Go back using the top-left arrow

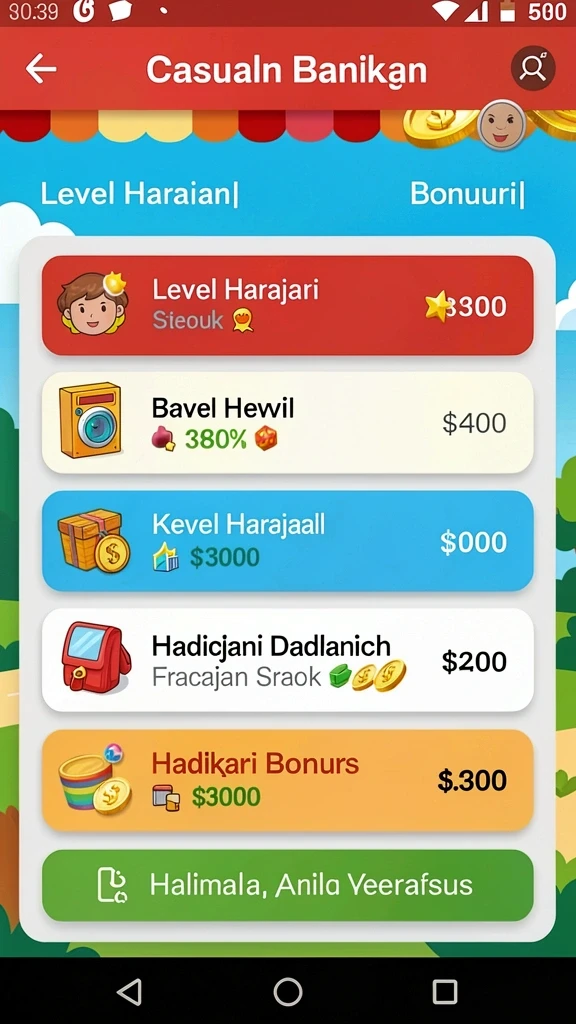coord(40,69)
